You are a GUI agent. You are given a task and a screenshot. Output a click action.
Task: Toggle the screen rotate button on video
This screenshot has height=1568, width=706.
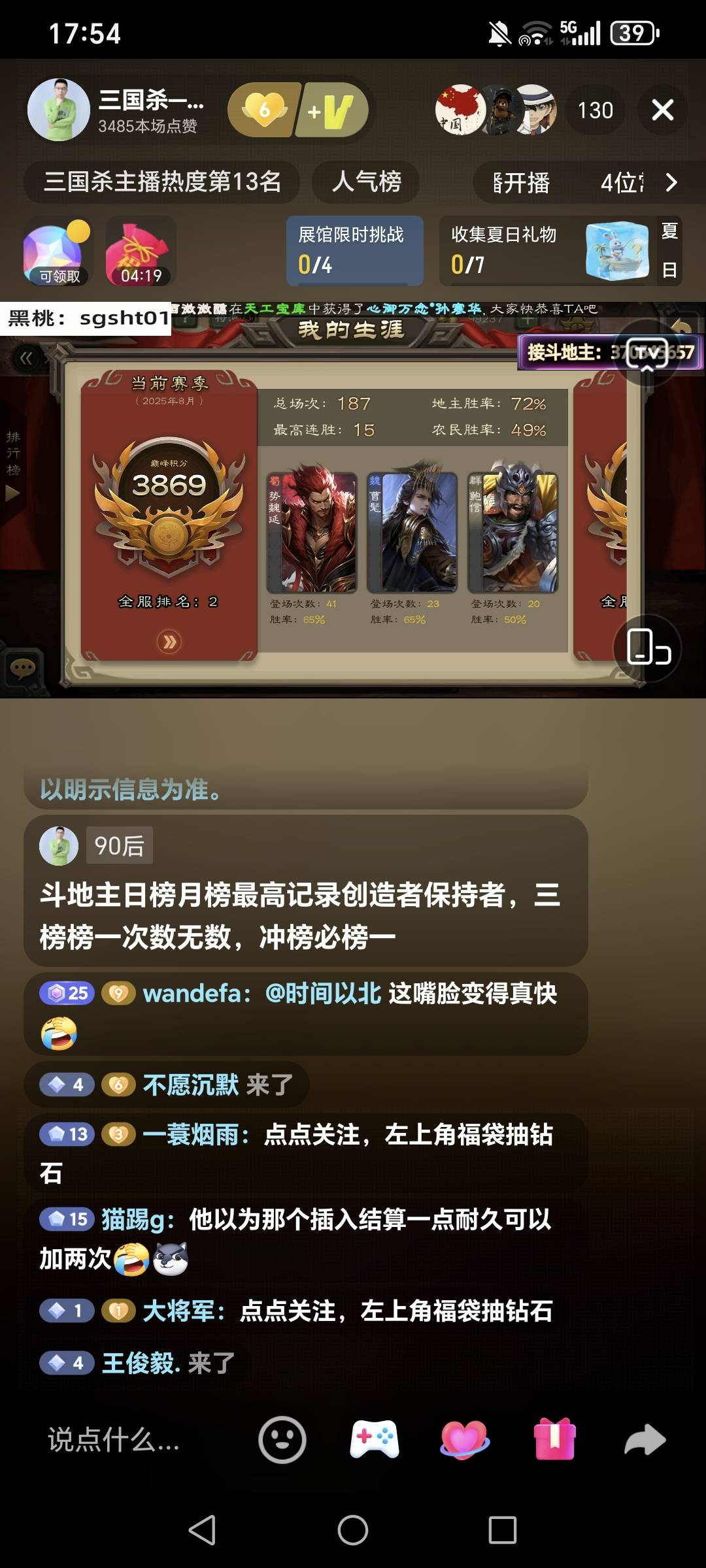648,647
